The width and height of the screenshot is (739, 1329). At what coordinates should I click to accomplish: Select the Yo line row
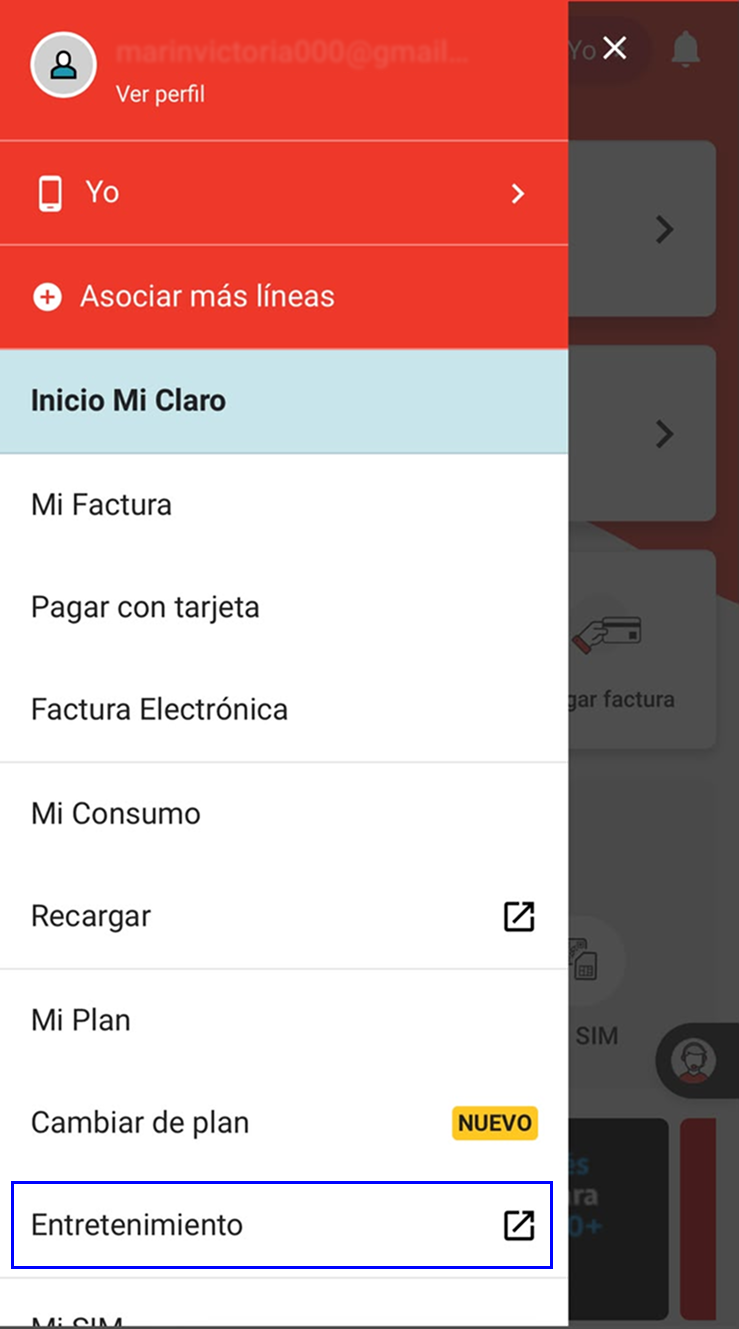coord(284,193)
